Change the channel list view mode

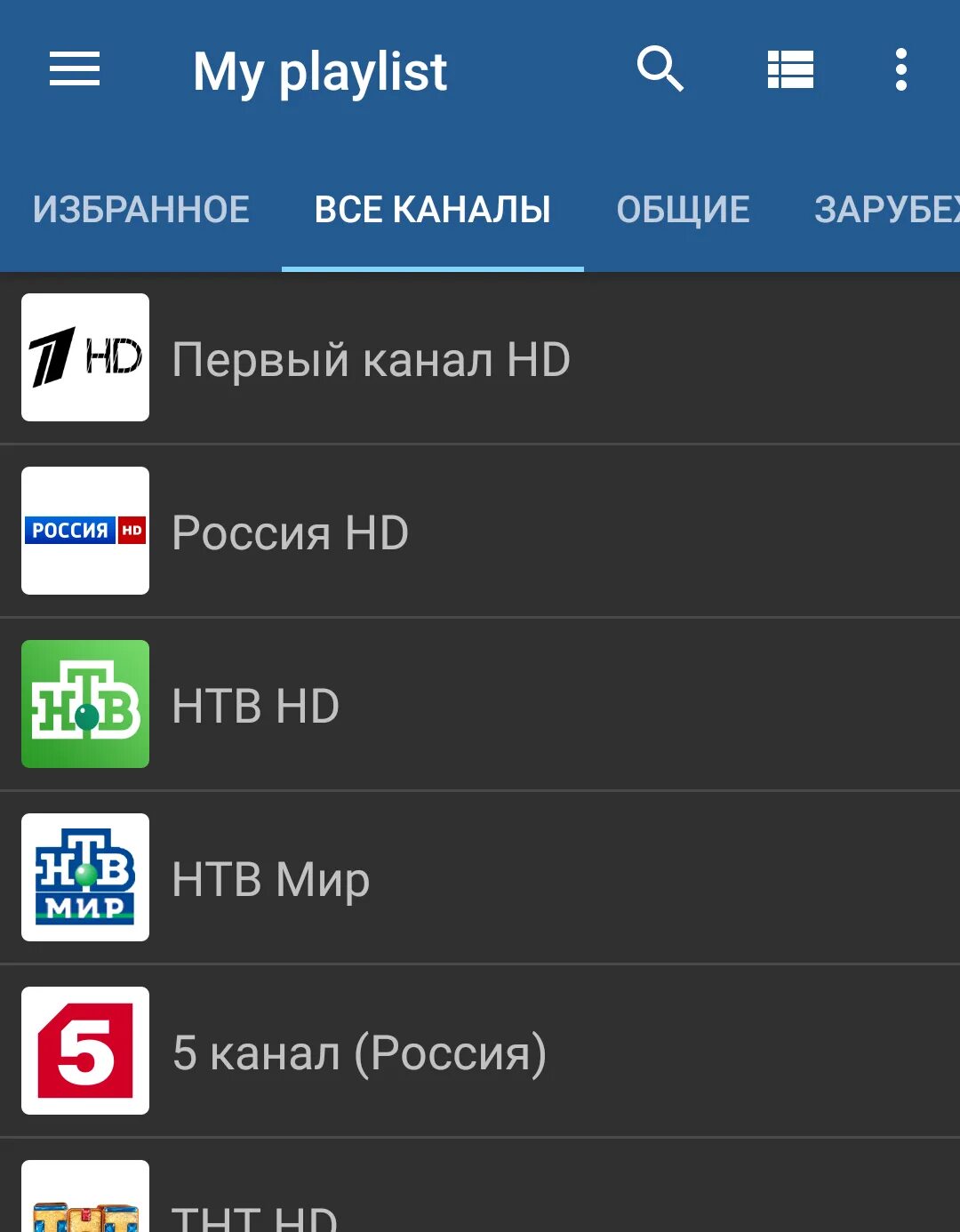(x=790, y=69)
